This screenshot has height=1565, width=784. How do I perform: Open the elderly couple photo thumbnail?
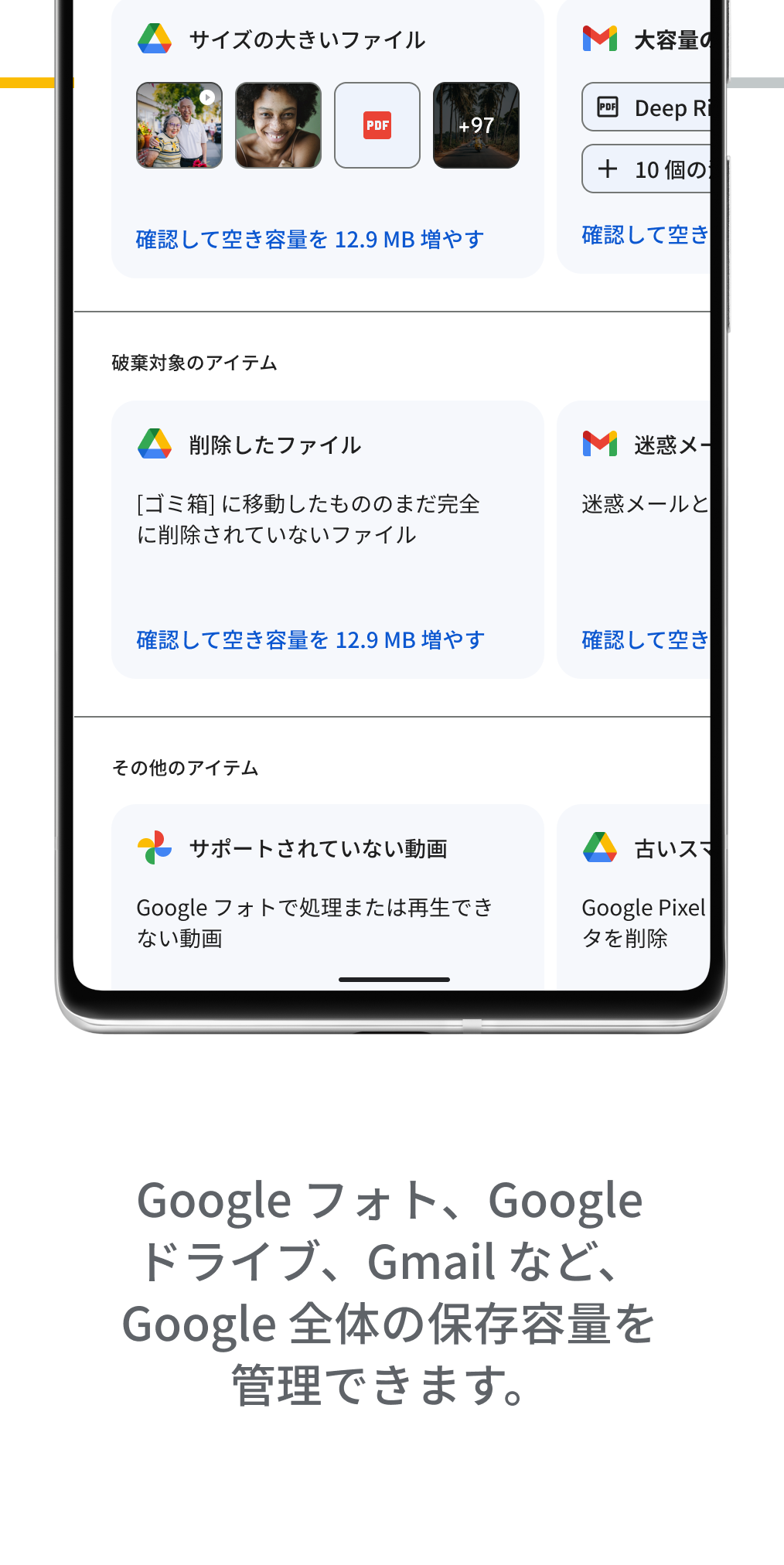[179, 124]
